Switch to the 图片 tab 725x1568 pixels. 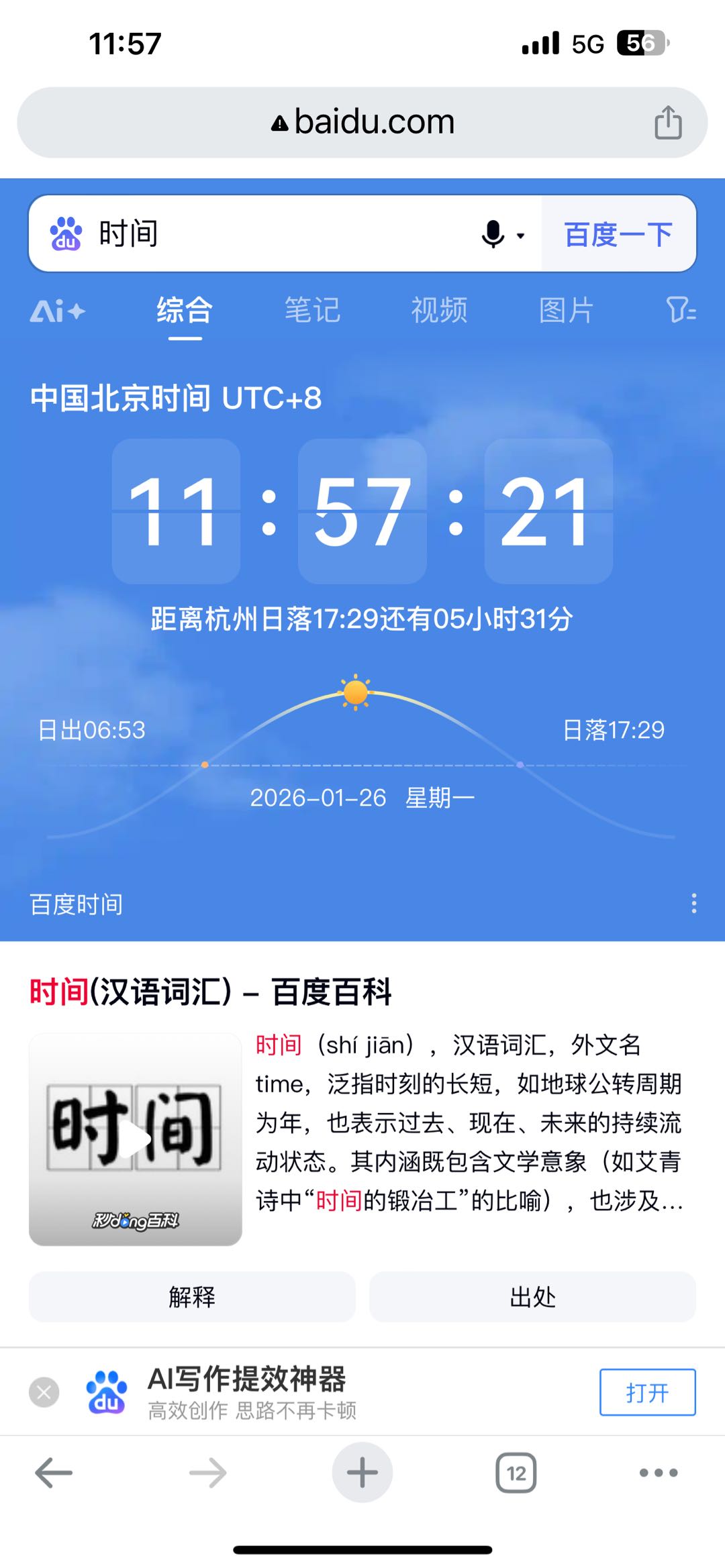pos(566,311)
